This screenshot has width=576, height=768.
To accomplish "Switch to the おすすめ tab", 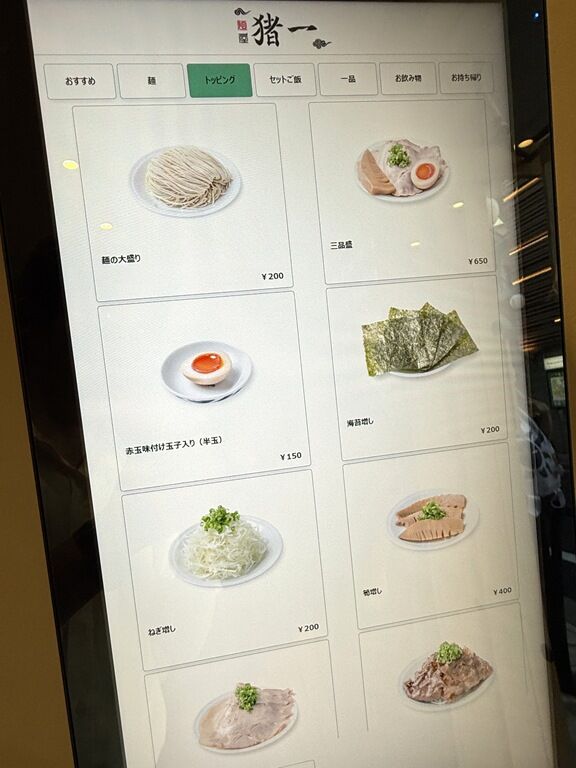I will pos(80,81).
